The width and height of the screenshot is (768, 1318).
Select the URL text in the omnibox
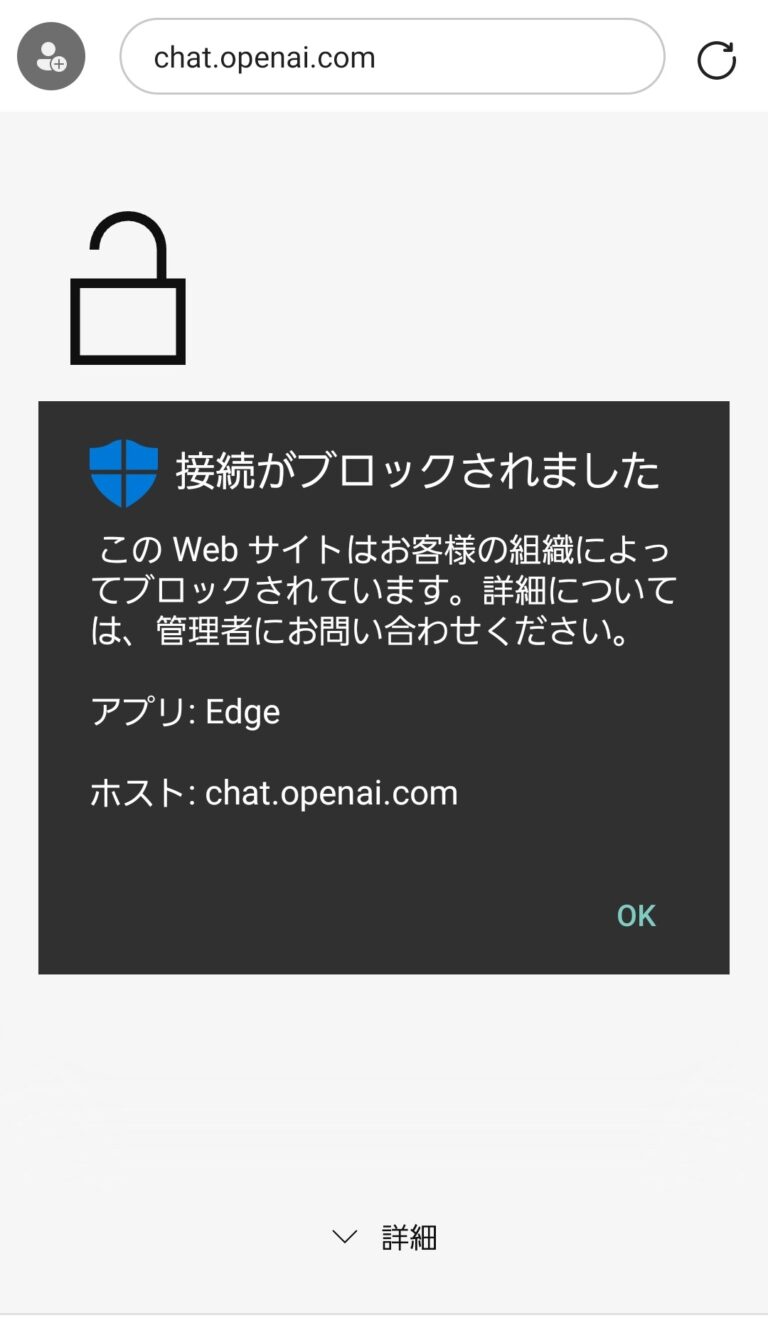coord(264,57)
